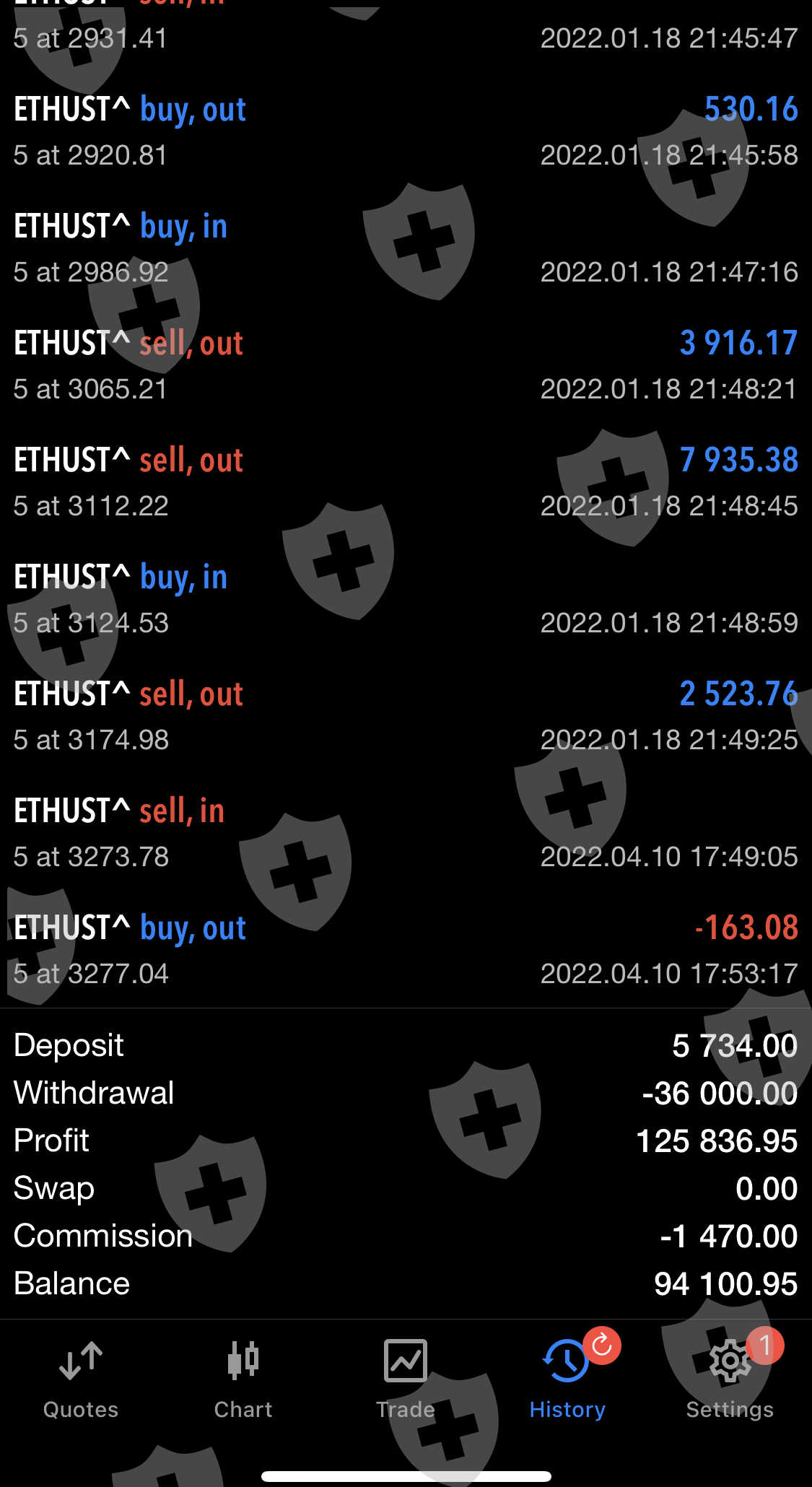Expand the buy, out deal at 2920.81
Image resolution: width=812 pixels, height=1487 pixels.
click(406, 131)
